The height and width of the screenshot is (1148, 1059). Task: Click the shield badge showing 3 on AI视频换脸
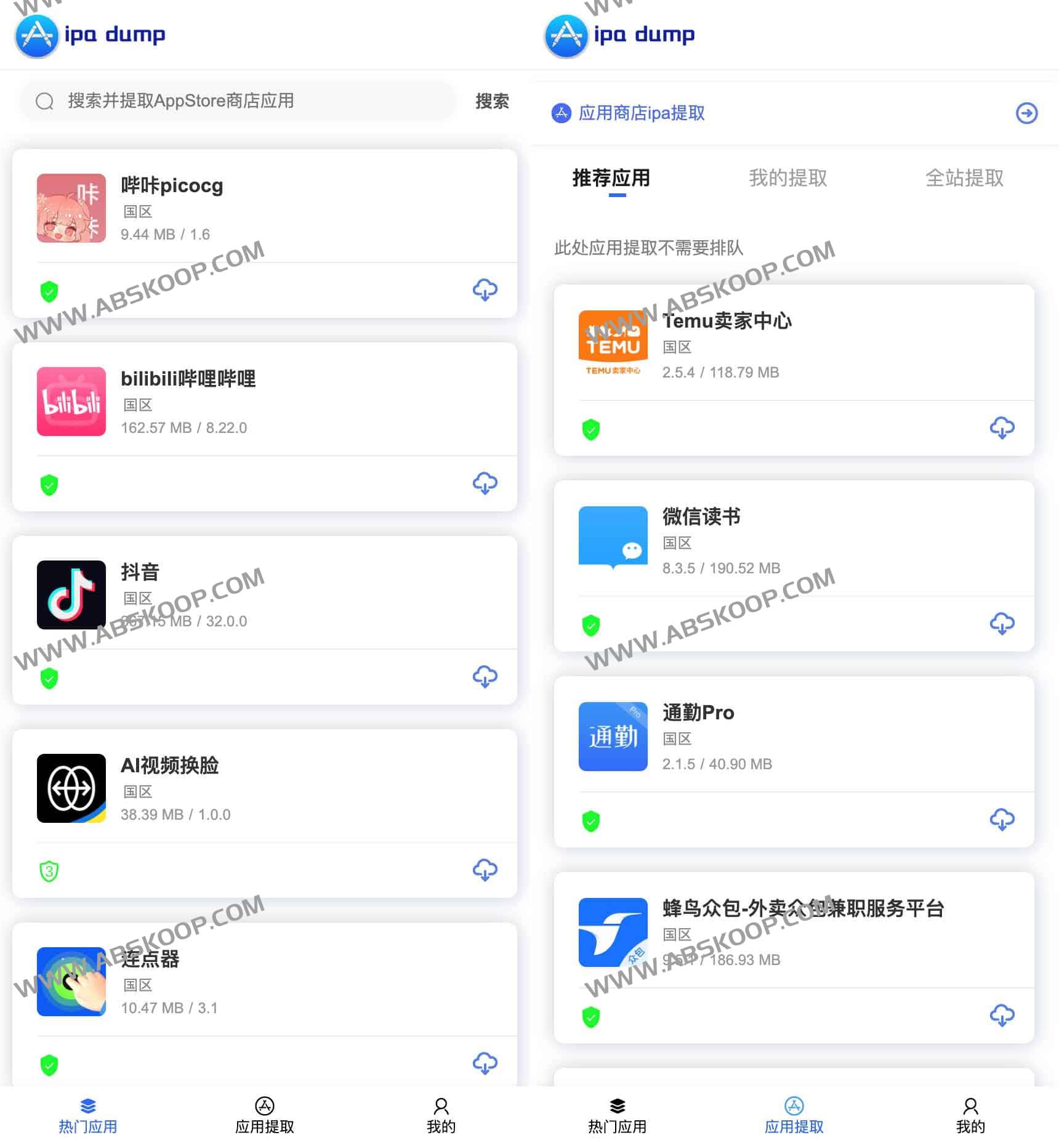49,870
